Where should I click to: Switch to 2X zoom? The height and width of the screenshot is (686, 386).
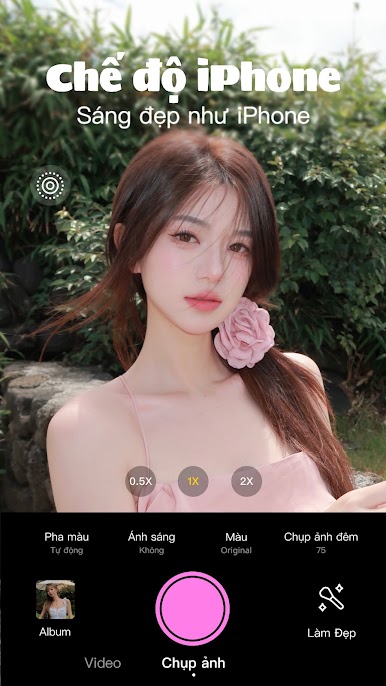click(246, 481)
